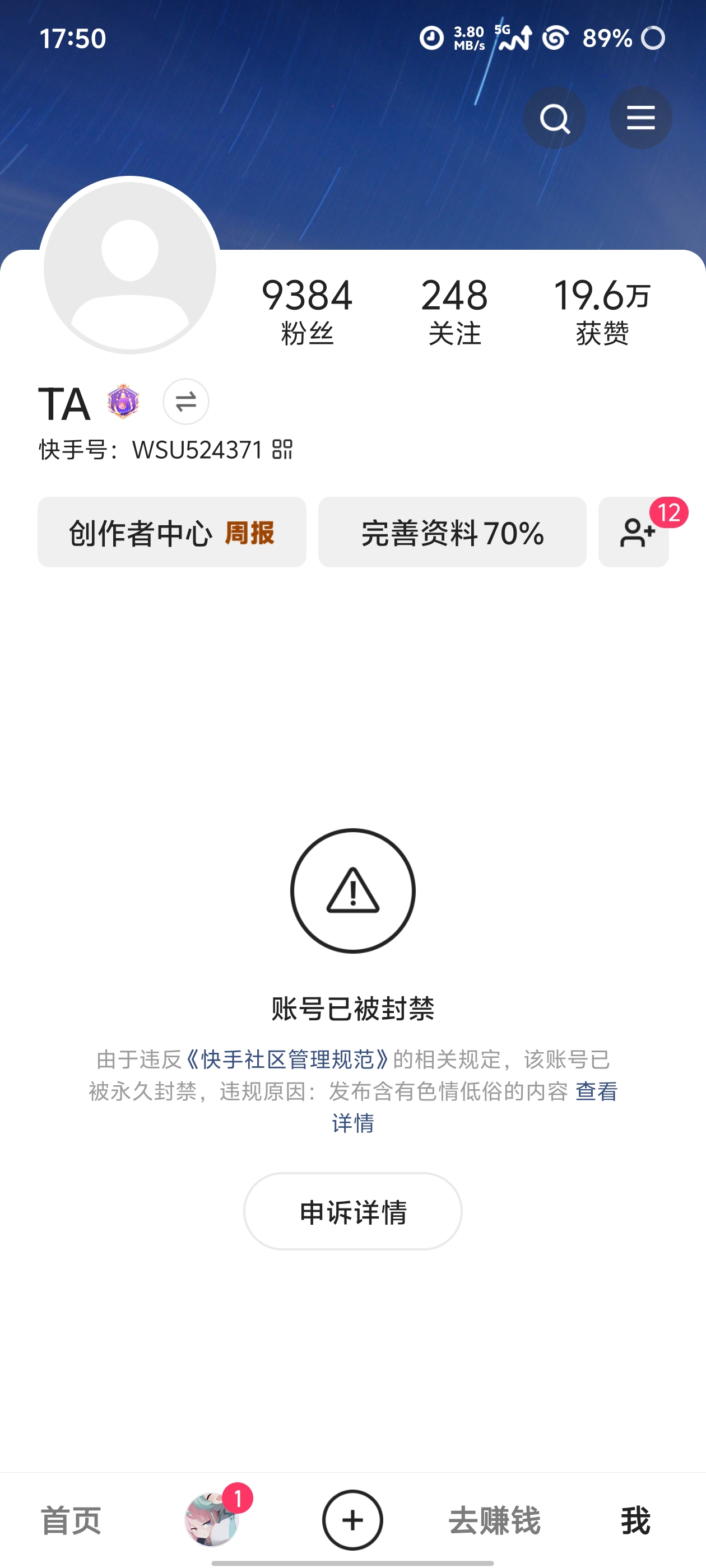
Task: View the 粉丝 followers list
Action: [x=307, y=310]
